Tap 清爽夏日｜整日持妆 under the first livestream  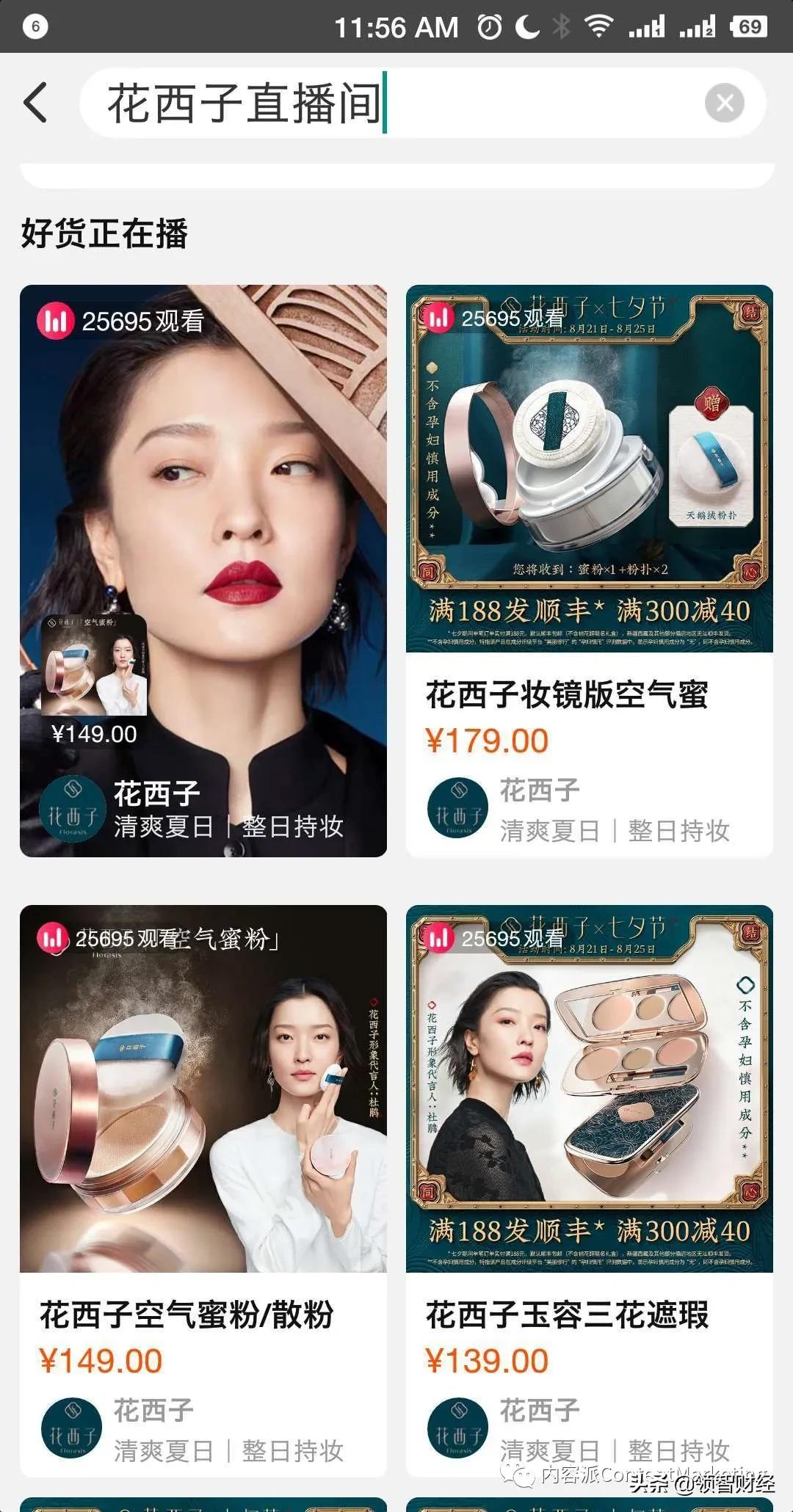click(230, 826)
